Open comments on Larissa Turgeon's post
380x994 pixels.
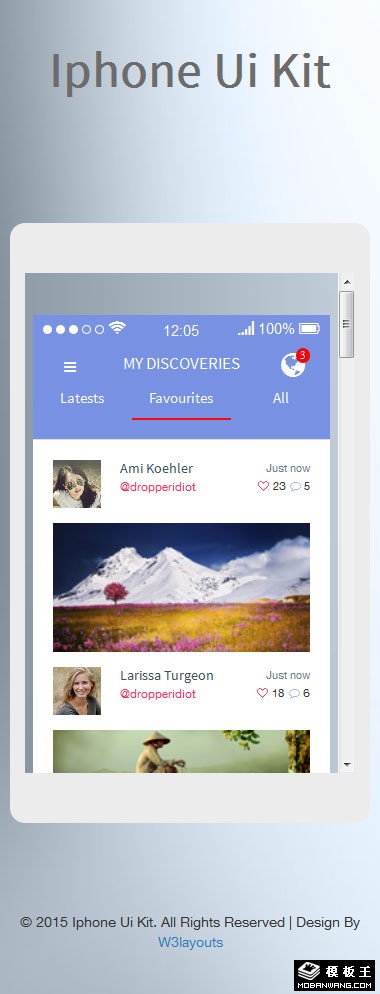(294, 694)
